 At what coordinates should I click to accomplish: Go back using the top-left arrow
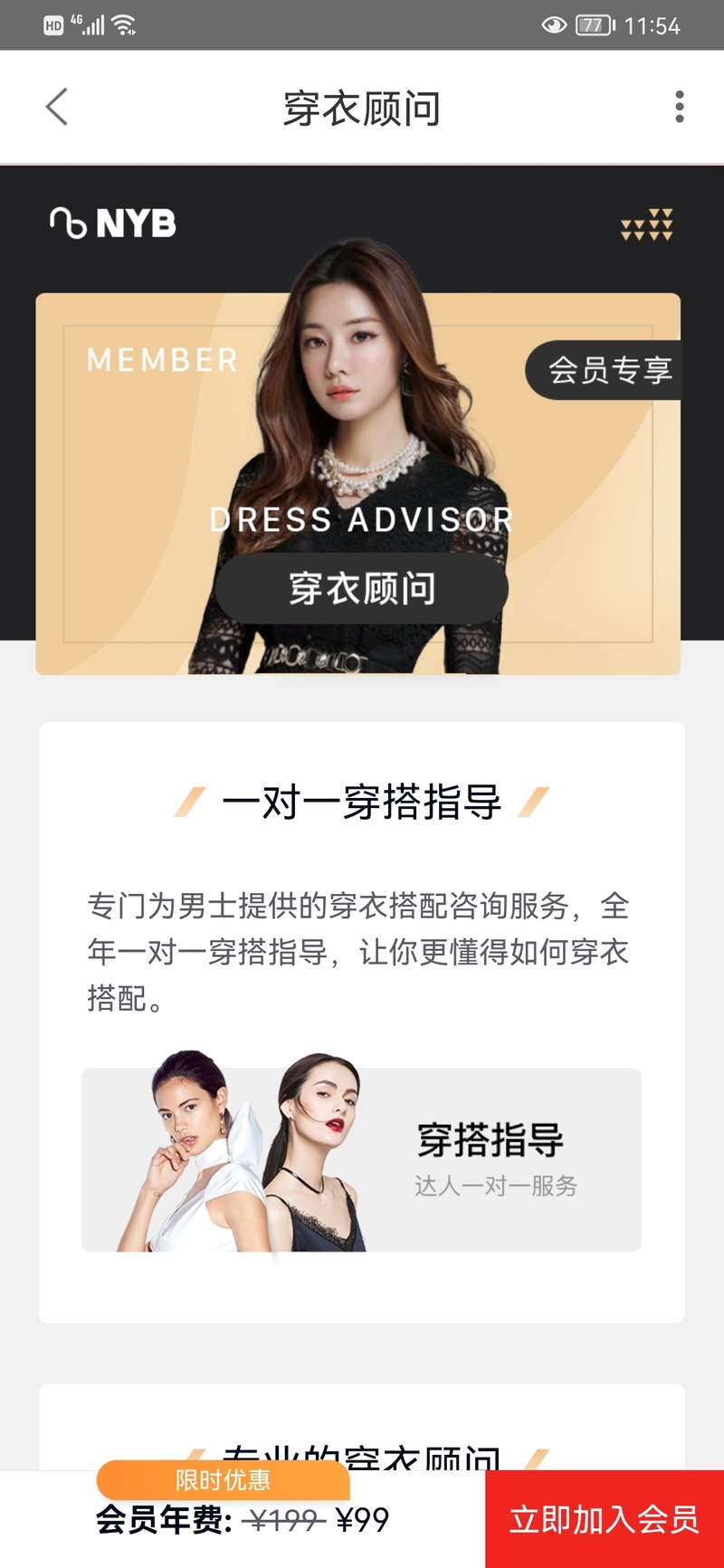(57, 107)
